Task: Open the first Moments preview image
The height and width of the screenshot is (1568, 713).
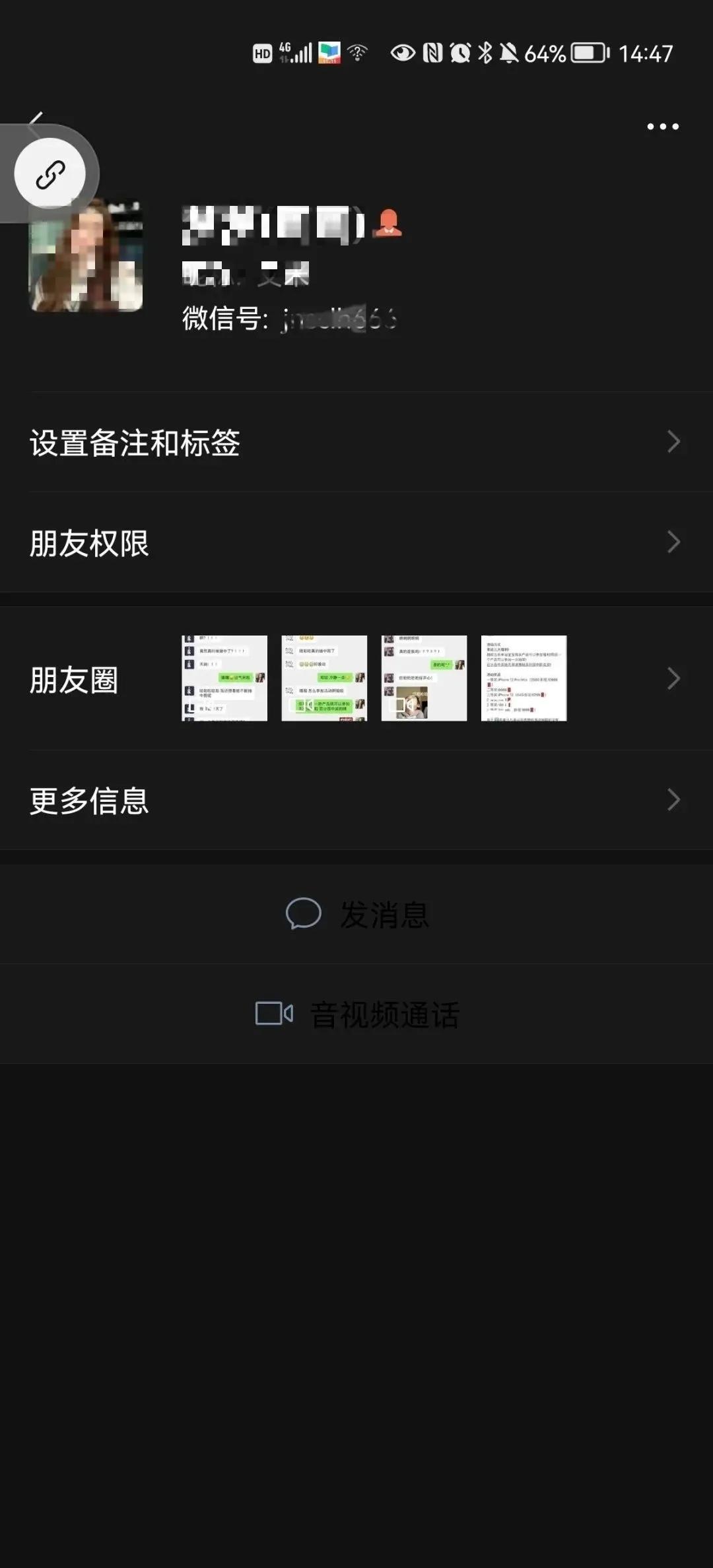Action: coord(223,676)
